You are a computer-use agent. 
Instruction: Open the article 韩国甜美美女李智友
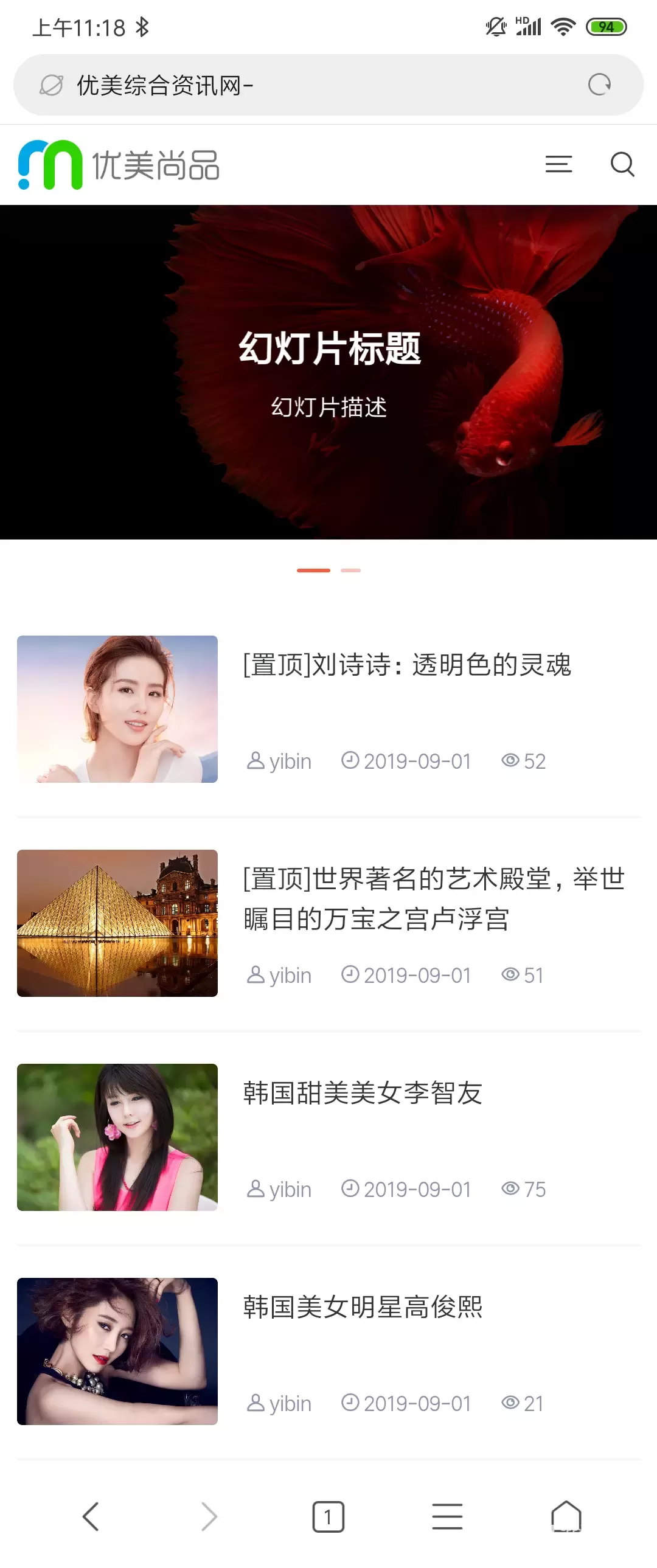pyautogui.click(x=363, y=1092)
